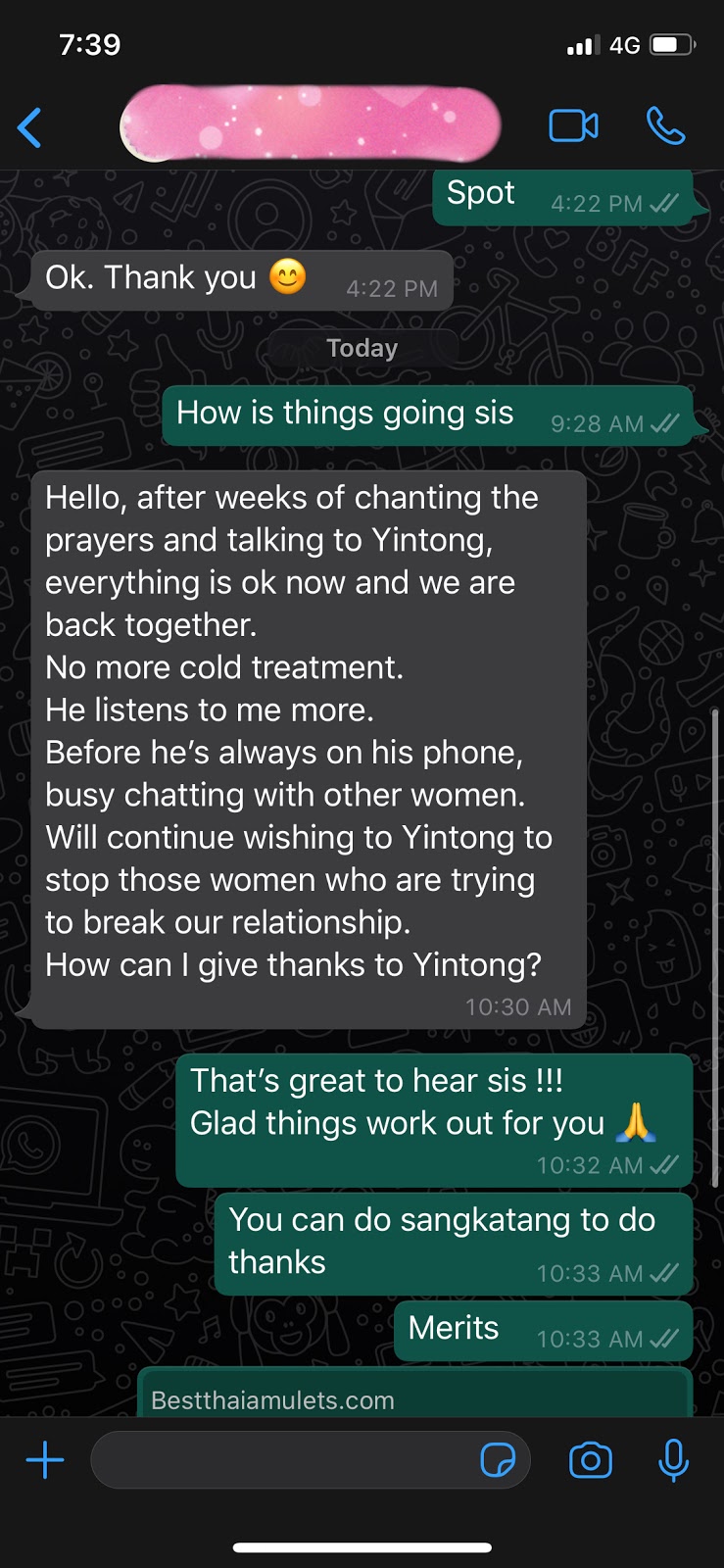Go back to the chat list

tap(30, 127)
